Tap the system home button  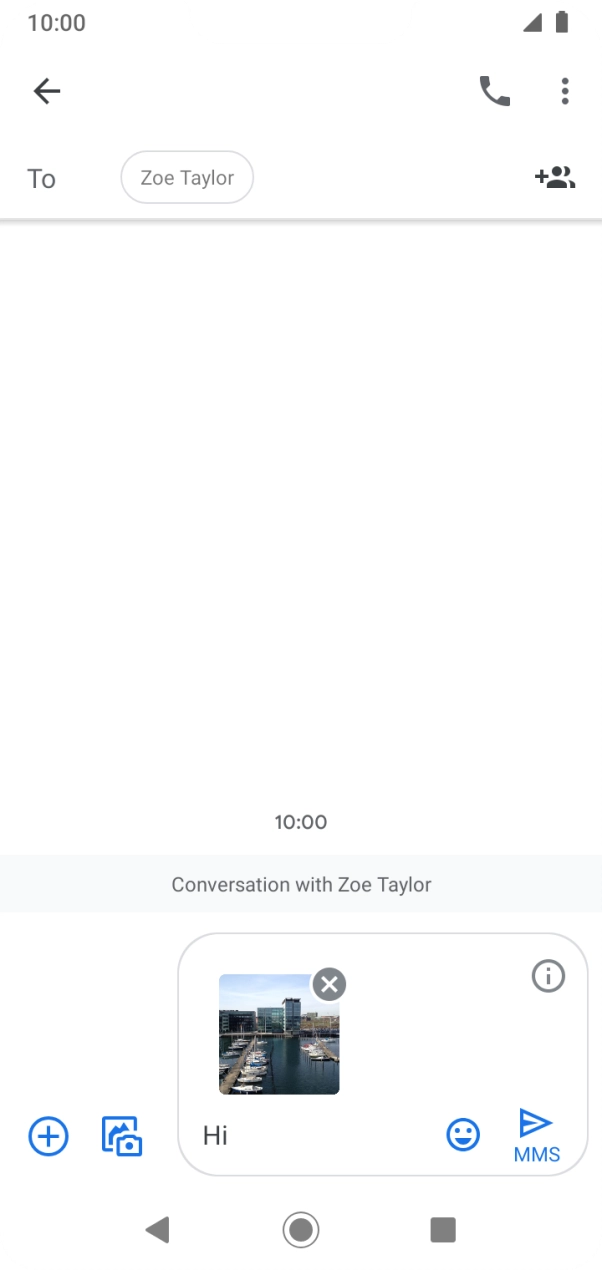pyautogui.click(x=301, y=1229)
